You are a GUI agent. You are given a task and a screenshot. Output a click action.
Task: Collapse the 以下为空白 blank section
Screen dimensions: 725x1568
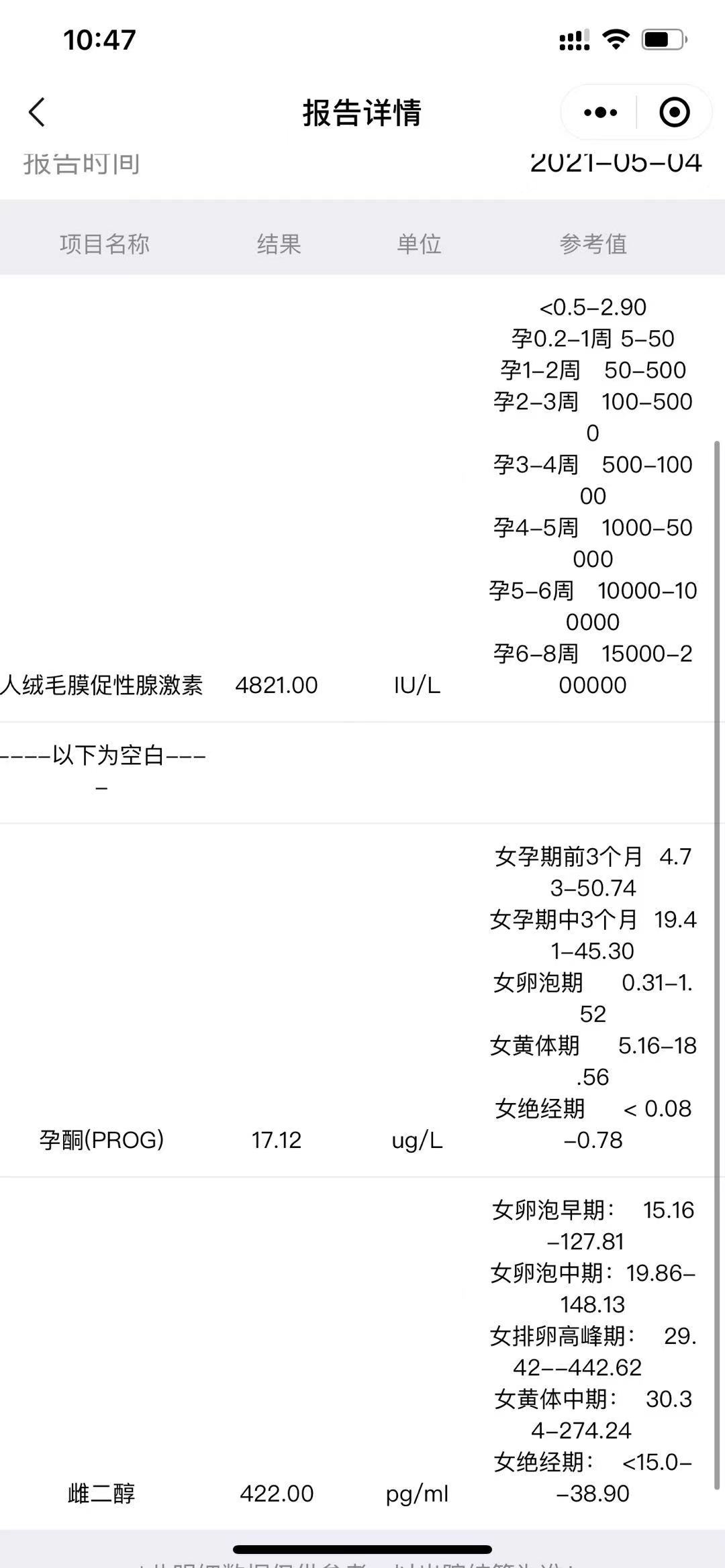(x=104, y=757)
